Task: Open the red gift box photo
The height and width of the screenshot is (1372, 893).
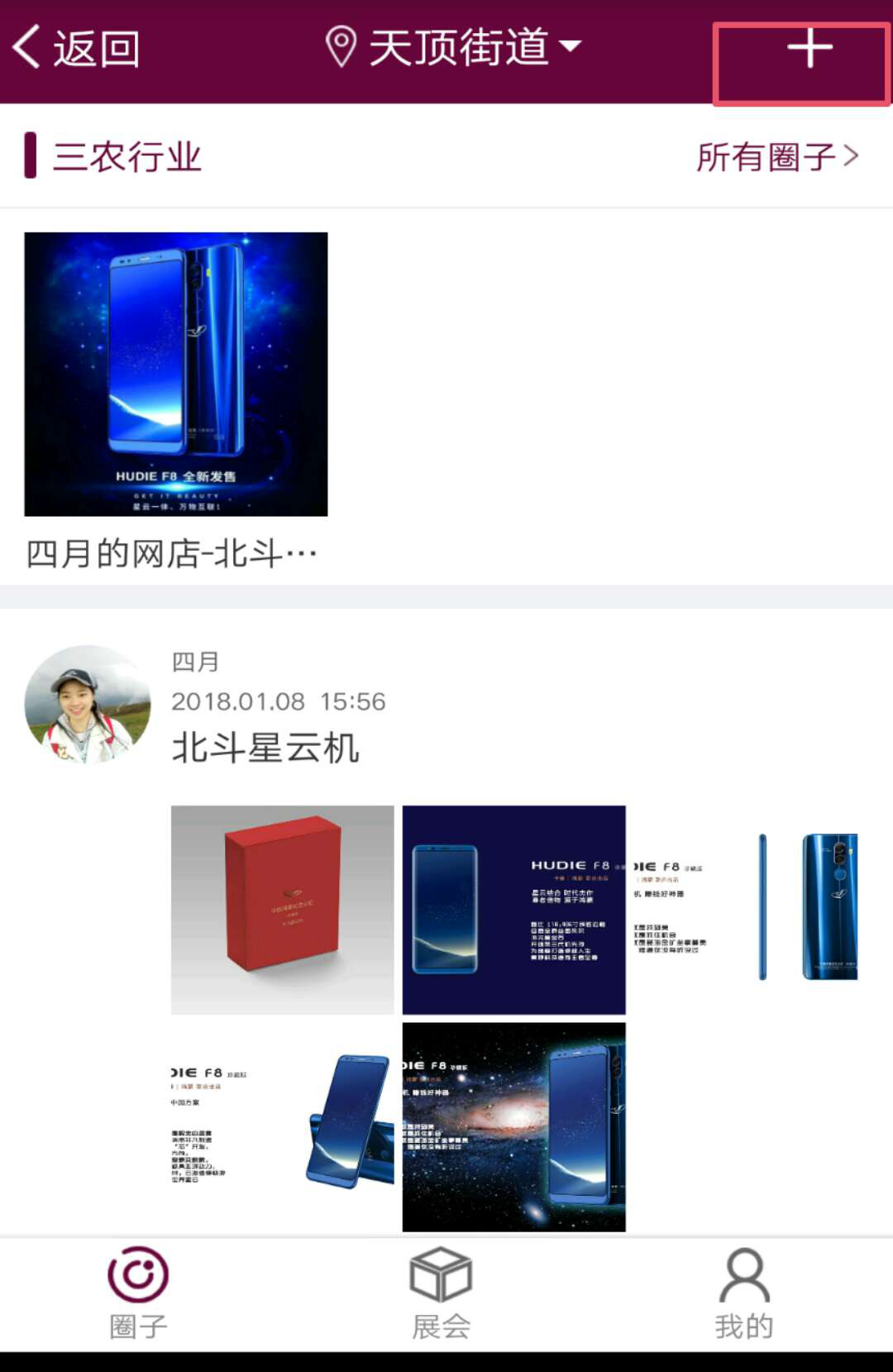Action: 282,910
